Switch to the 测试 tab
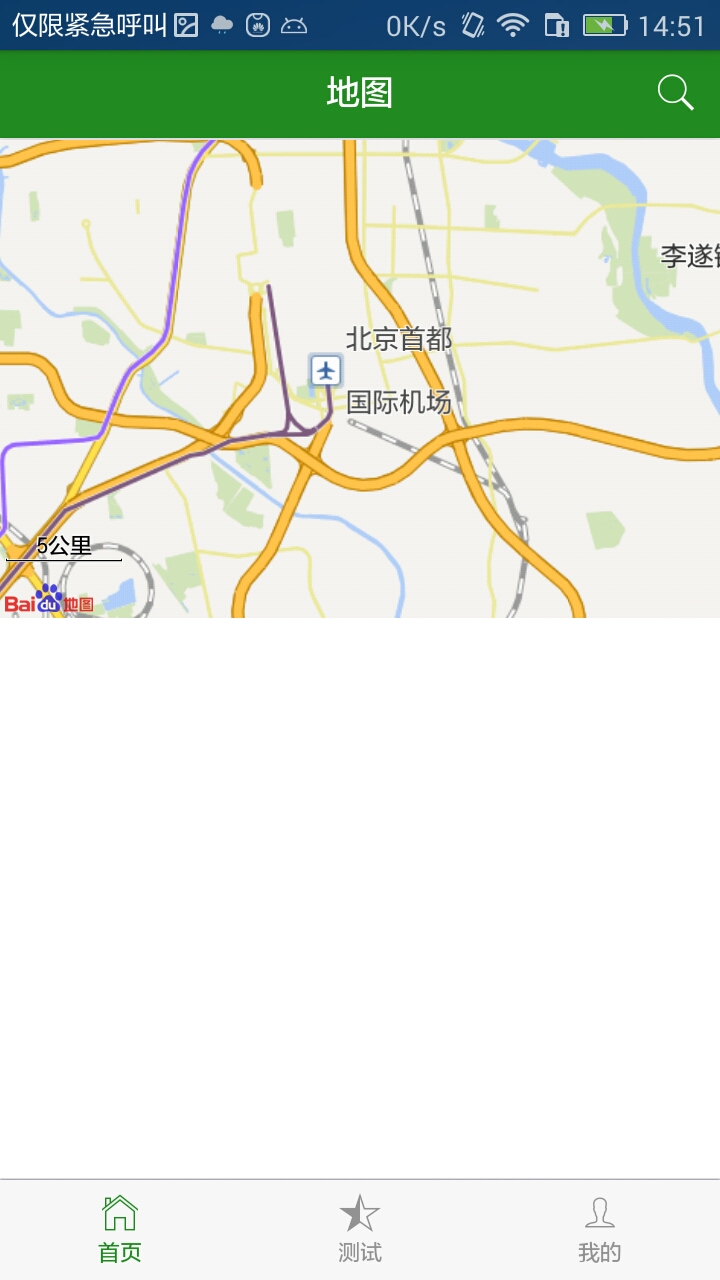Screen dimensions: 720x1280 (x=360, y=1229)
